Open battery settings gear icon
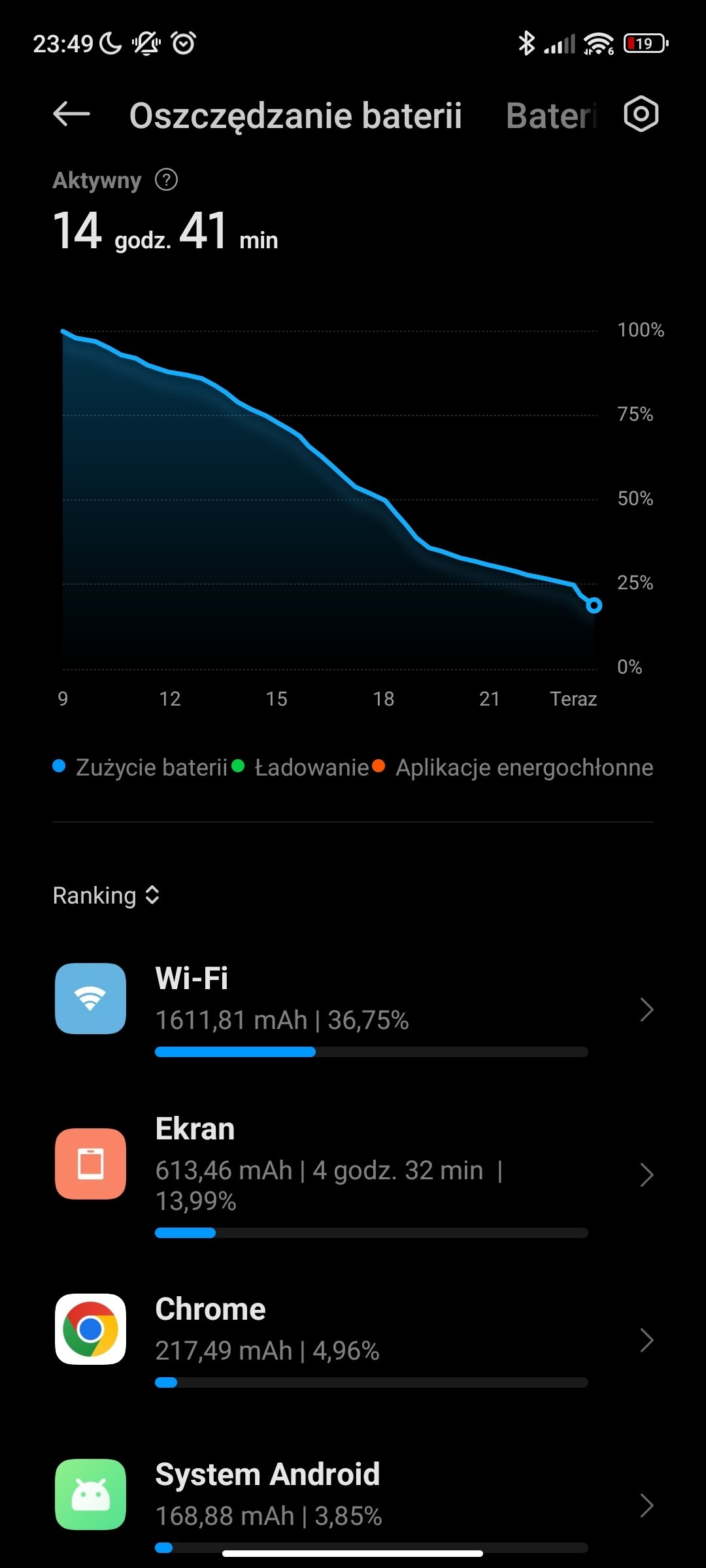 pyautogui.click(x=641, y=114)
